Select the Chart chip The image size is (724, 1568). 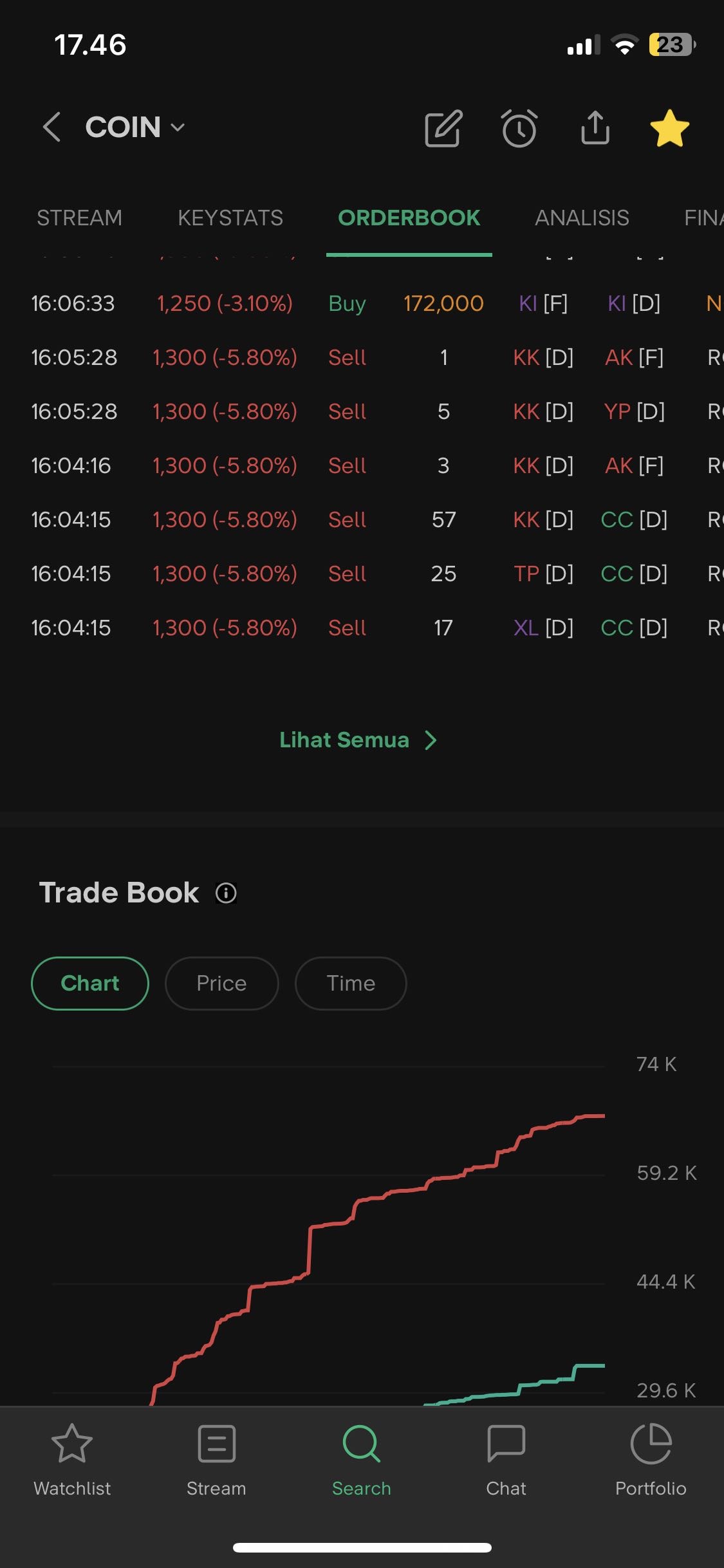pyautogui.click(x=90, y=983)
